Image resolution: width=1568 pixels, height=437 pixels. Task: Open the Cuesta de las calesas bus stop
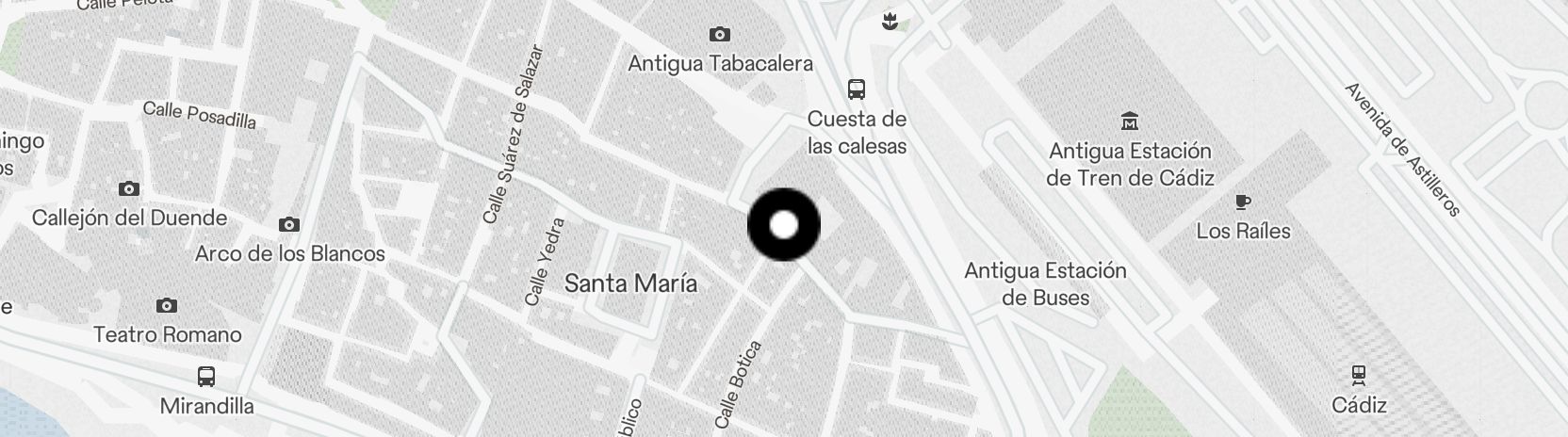[x=856, y=89]
